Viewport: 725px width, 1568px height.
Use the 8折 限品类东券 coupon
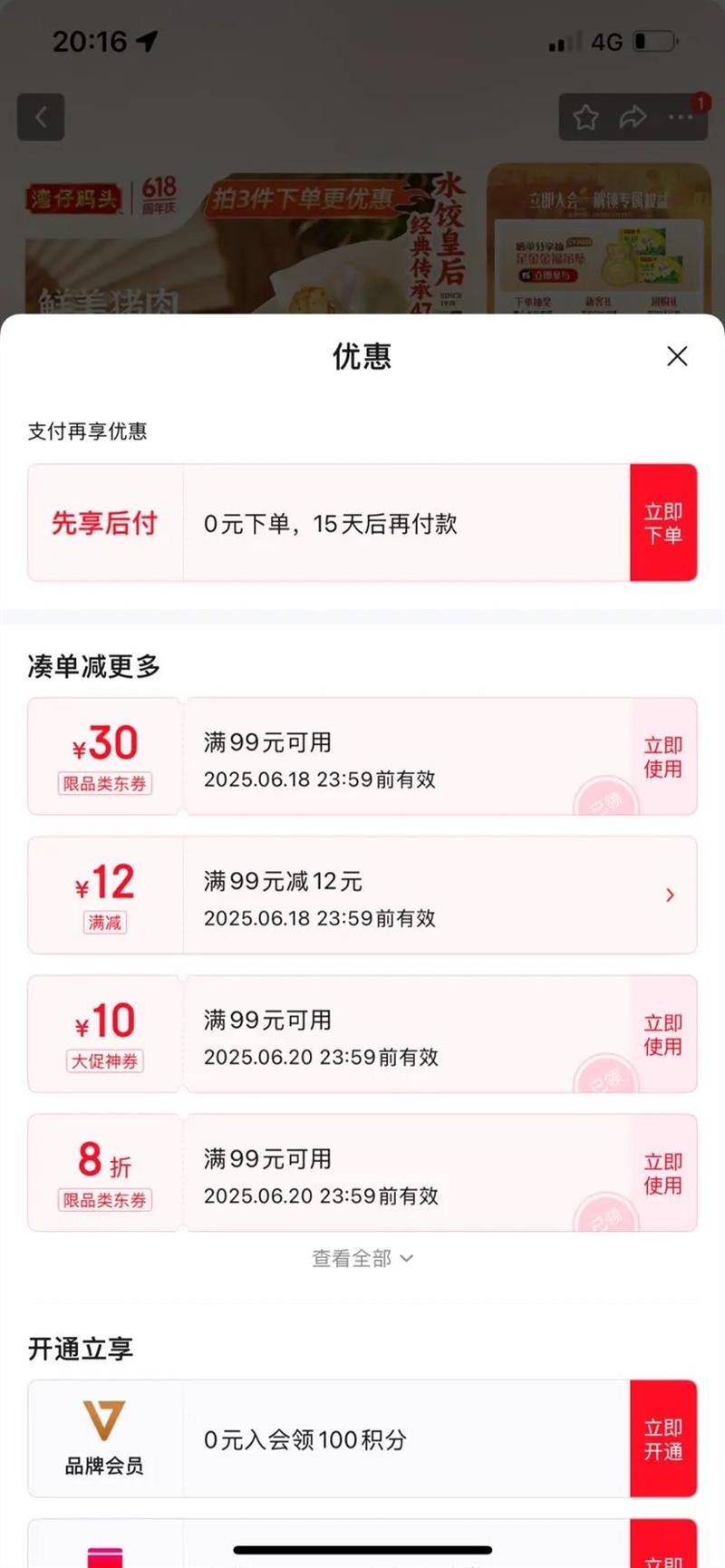(662, 1173)
